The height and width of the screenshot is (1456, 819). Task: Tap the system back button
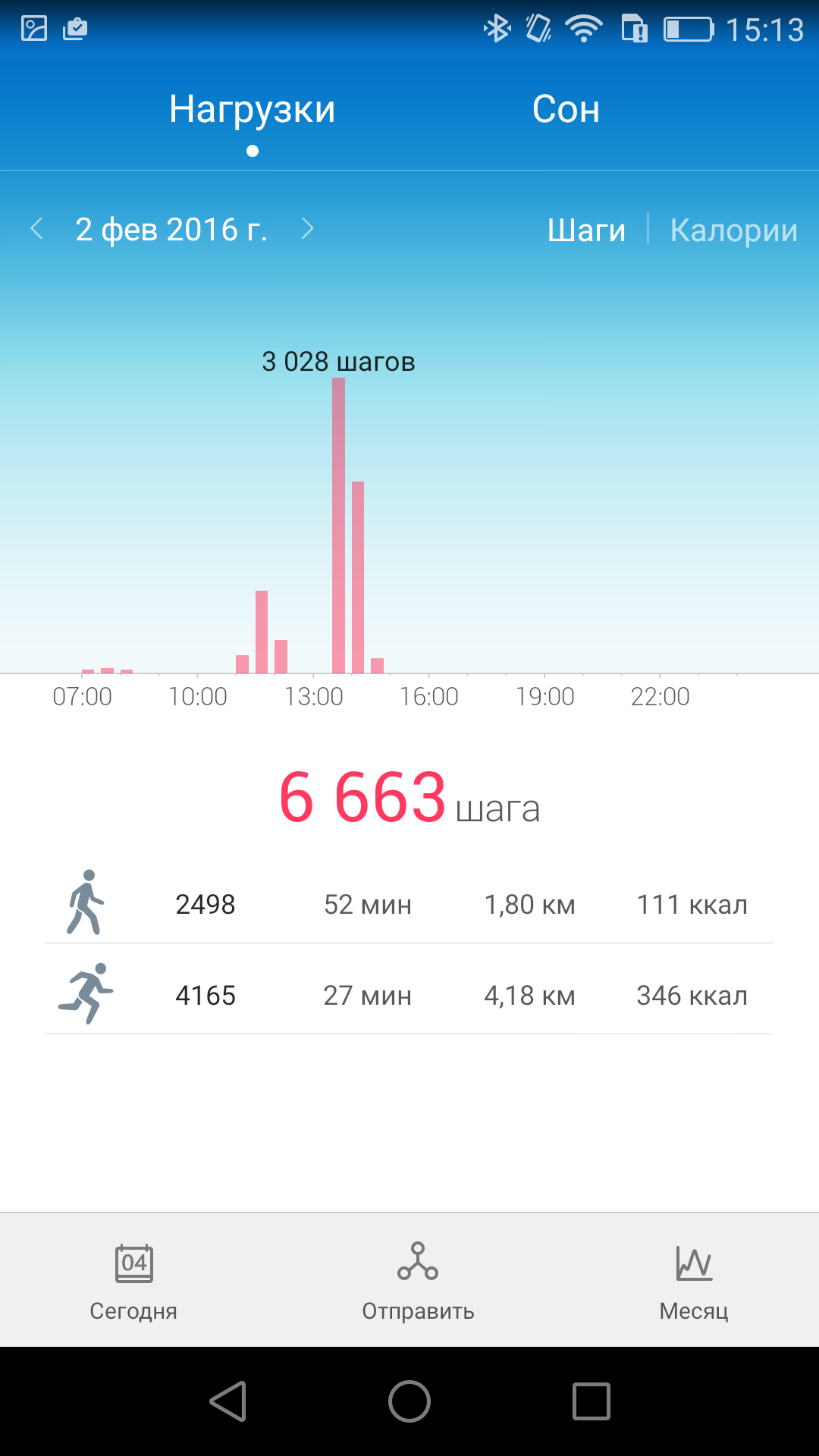pyautogui.click(x=228, y=1401)
